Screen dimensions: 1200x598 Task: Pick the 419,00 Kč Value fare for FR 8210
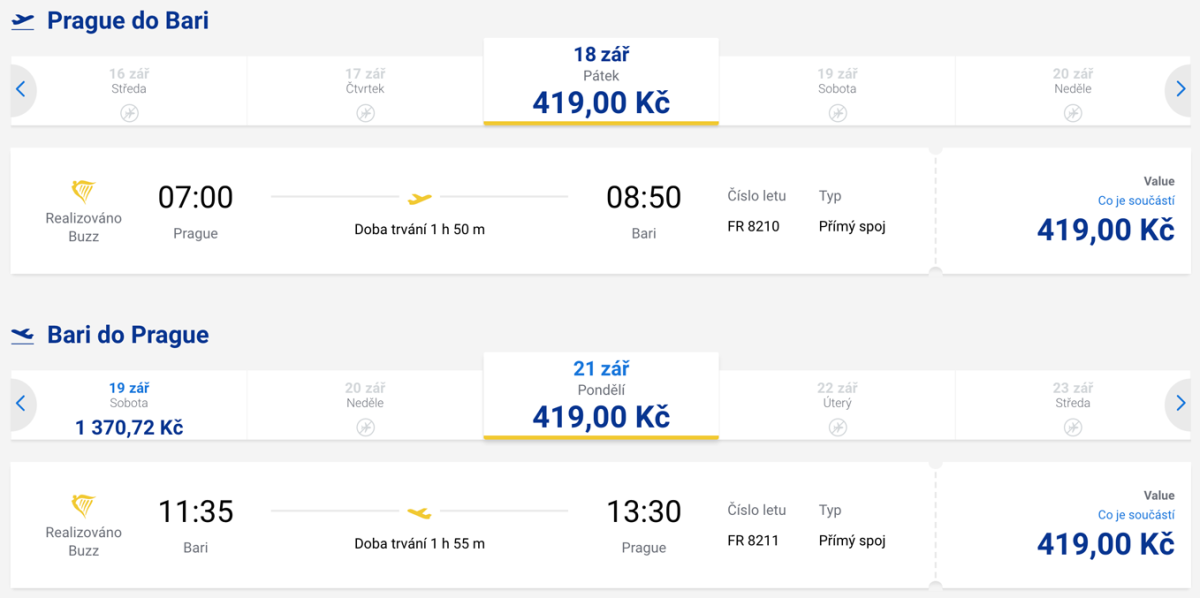point(1104,230)
